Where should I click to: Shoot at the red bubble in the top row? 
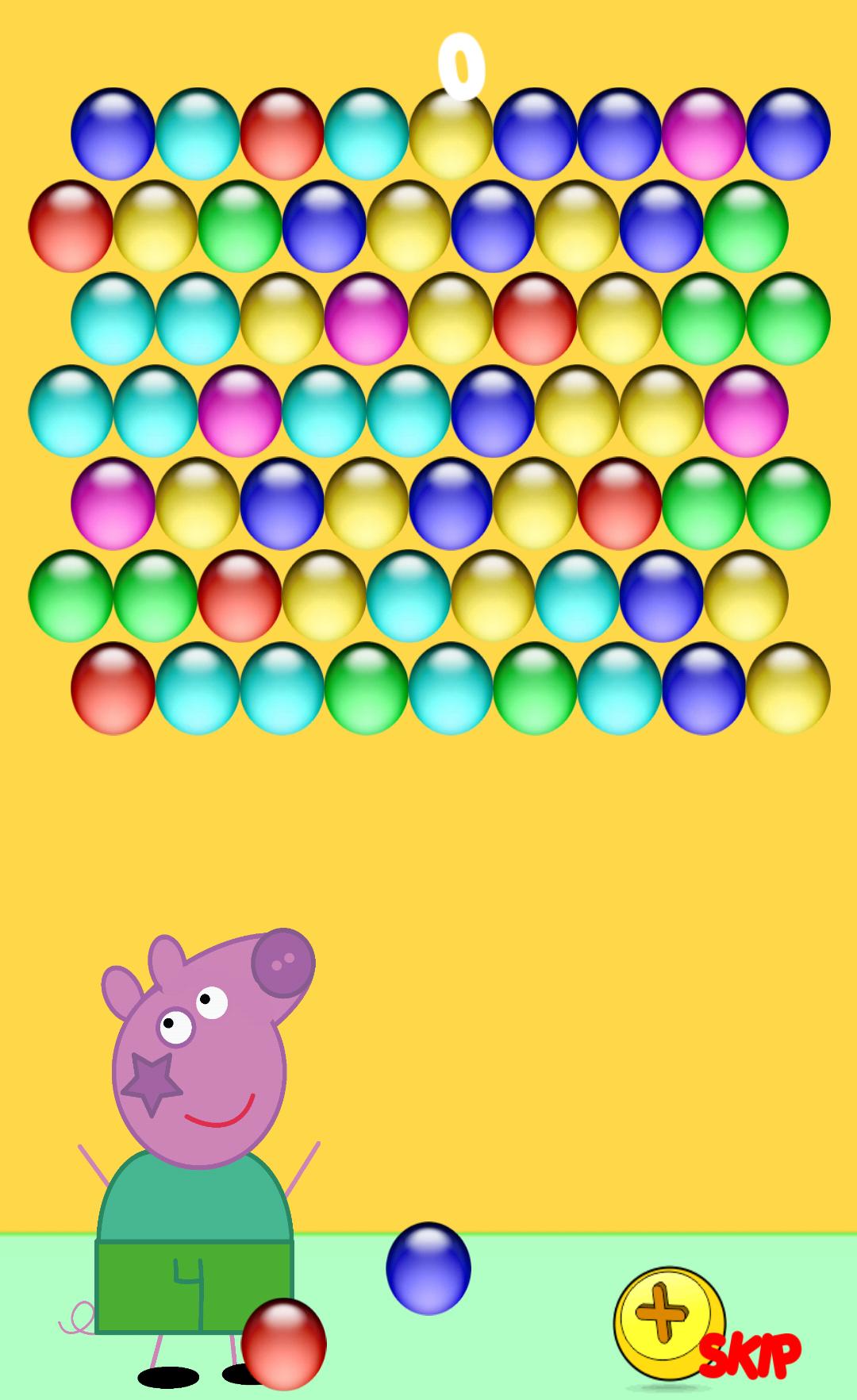coord(282,135)
